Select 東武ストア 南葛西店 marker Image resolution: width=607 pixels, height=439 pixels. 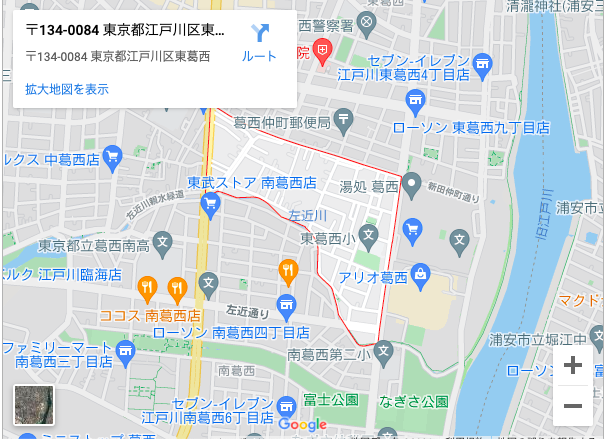click(210, 204)
